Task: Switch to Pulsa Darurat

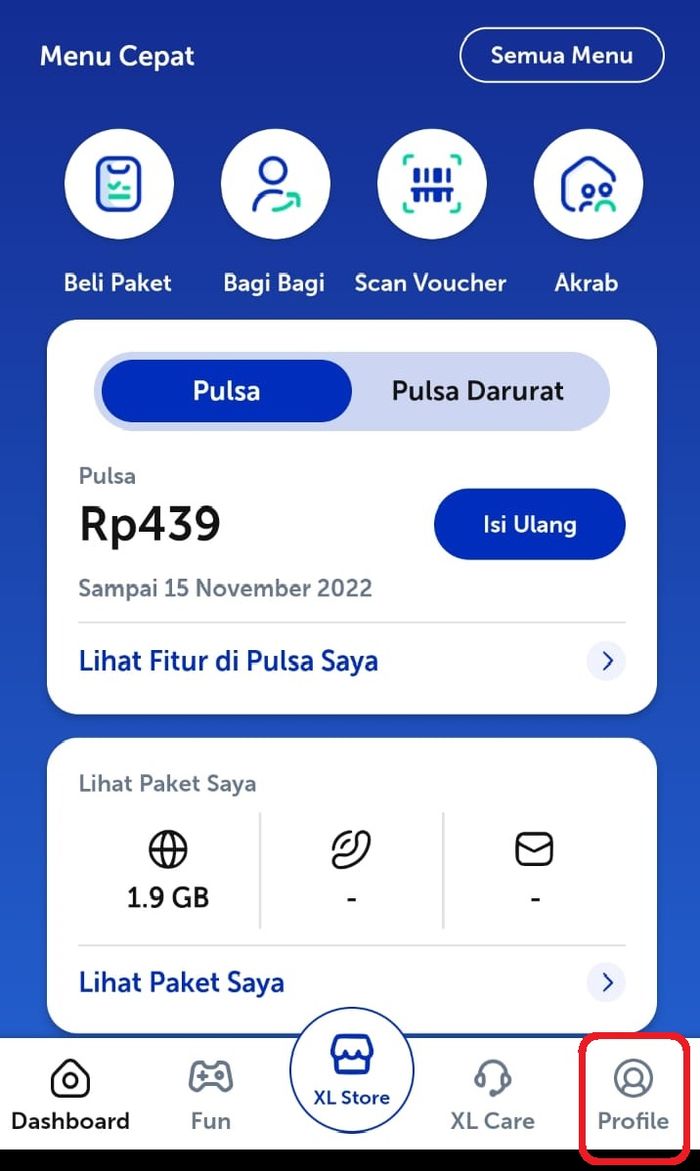Action: coord(477,390)
